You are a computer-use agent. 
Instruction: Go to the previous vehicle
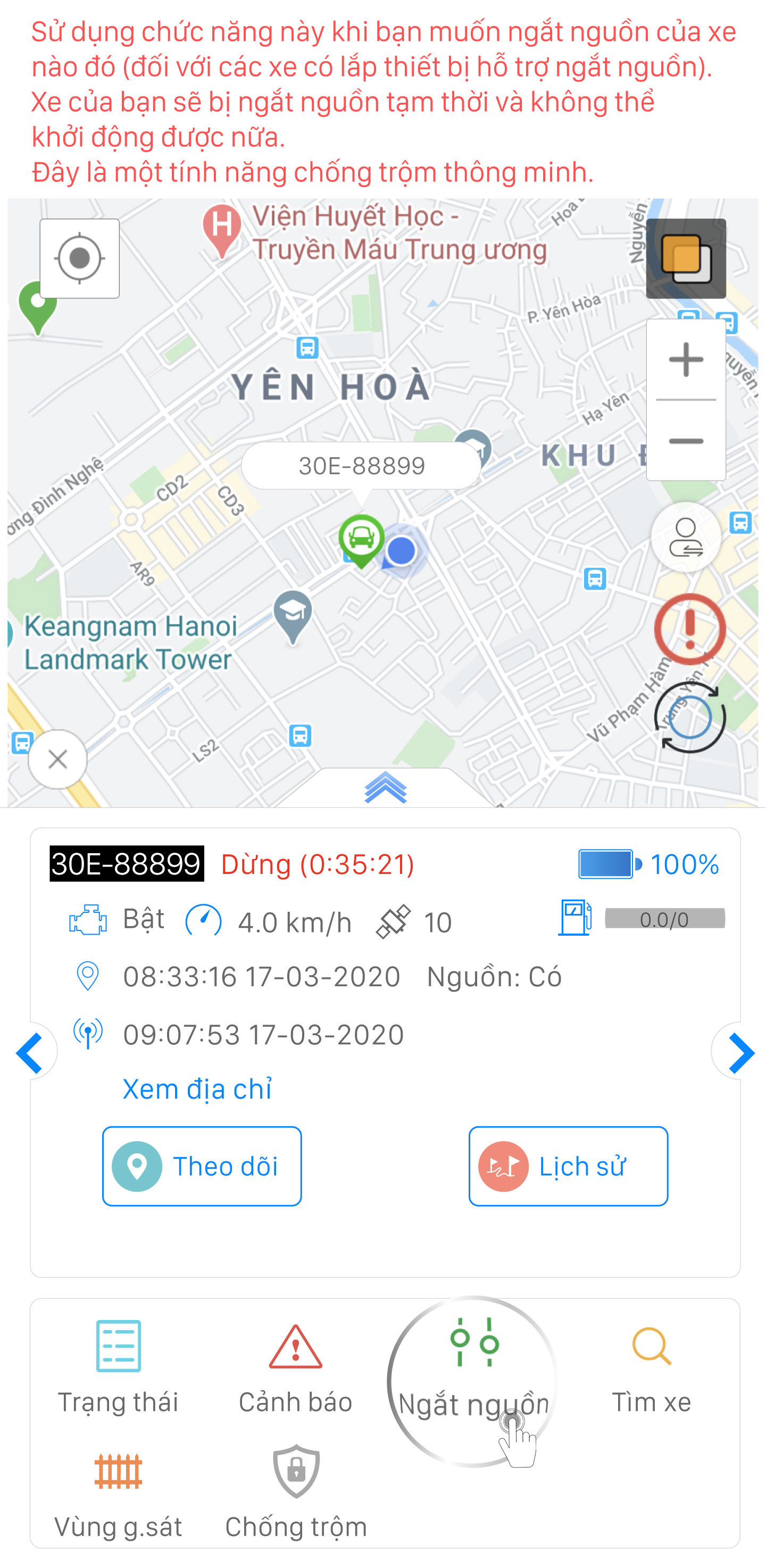coord(30,1052)
